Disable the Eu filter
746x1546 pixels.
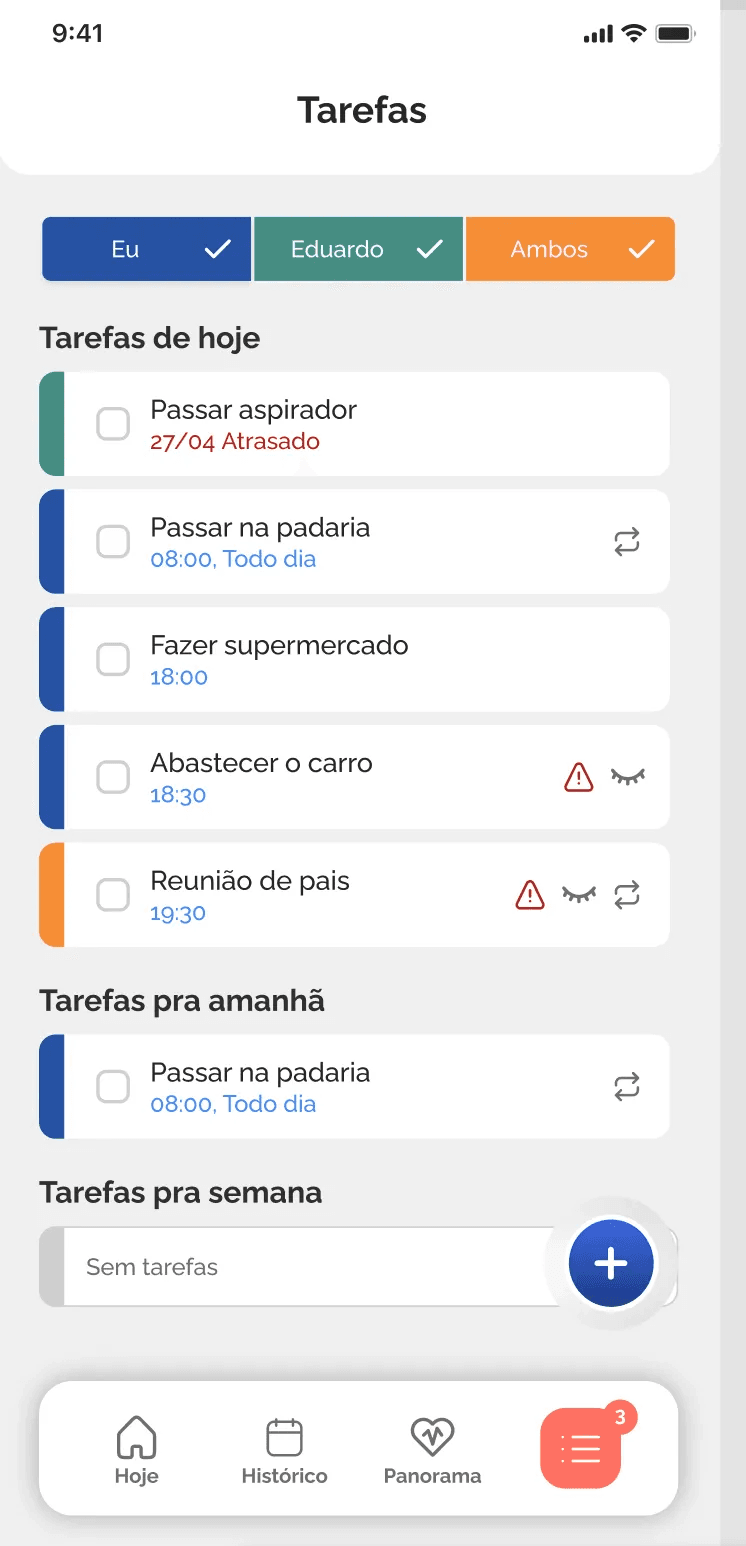(146, 249)
